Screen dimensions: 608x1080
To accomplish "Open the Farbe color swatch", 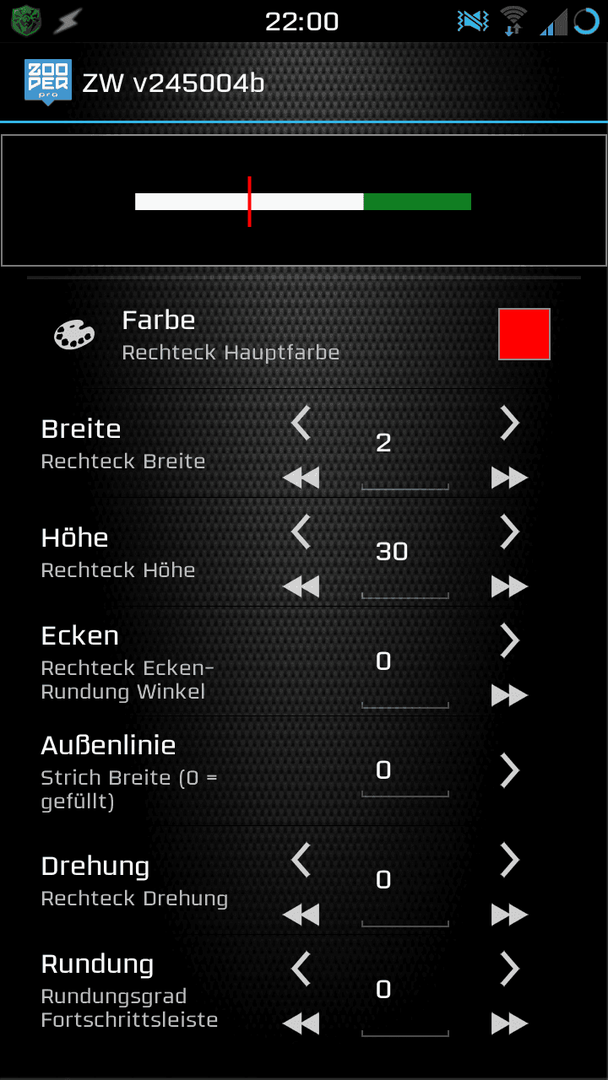I will pyautogui.click(x=524, y=334).
